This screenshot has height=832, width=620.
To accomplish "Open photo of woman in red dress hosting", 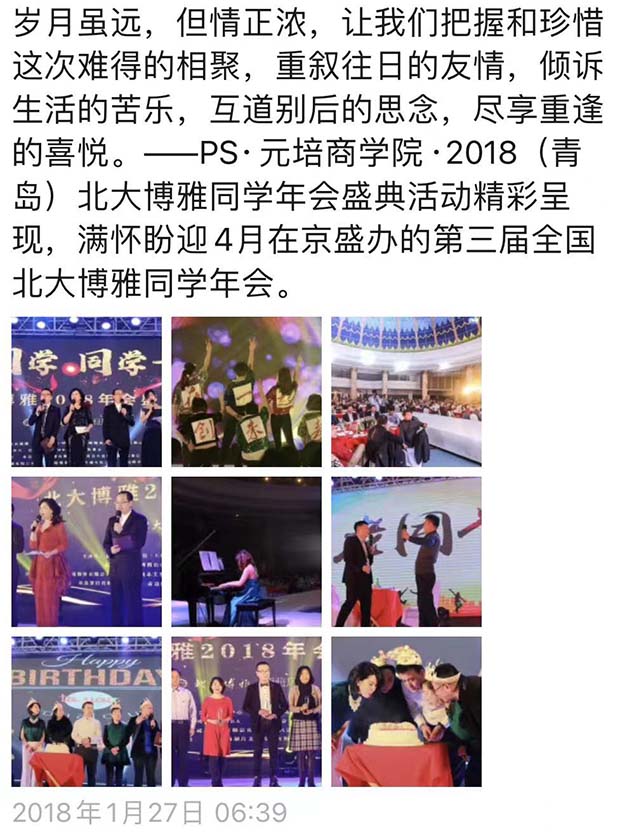I will pyautogui.click(x=86, y=552).
